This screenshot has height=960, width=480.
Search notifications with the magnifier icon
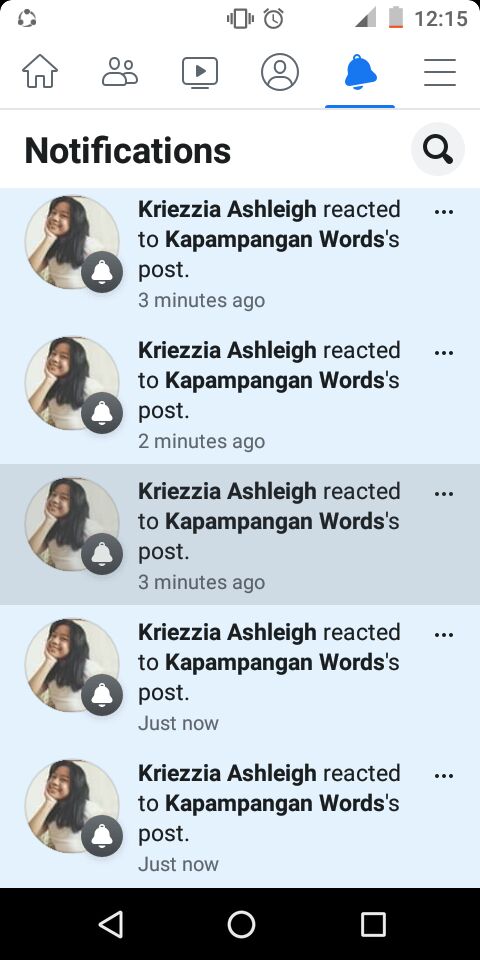pyautogui.click(x=438, y=149)
